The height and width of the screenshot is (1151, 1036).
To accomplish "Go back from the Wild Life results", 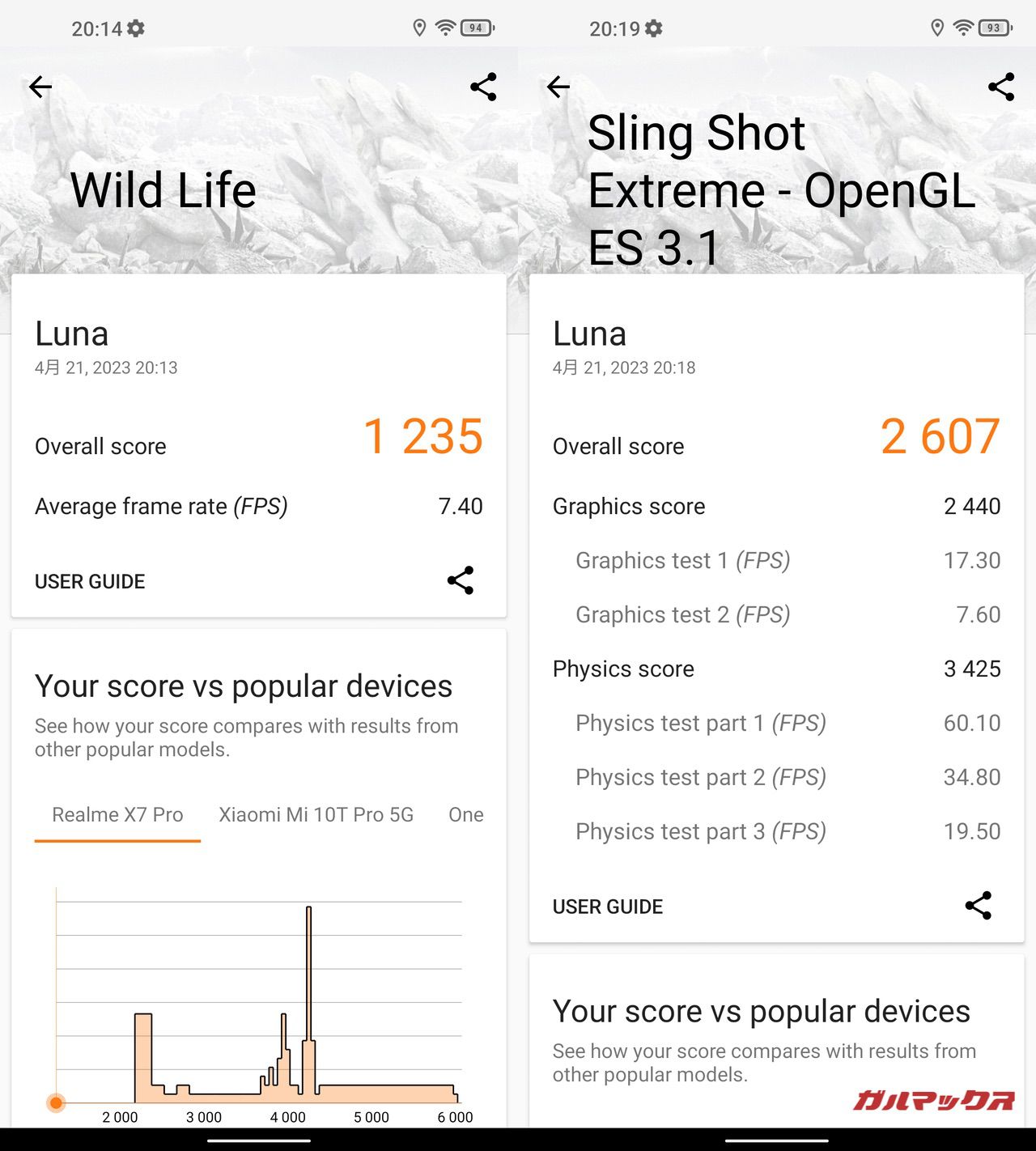I will (40, 87).
